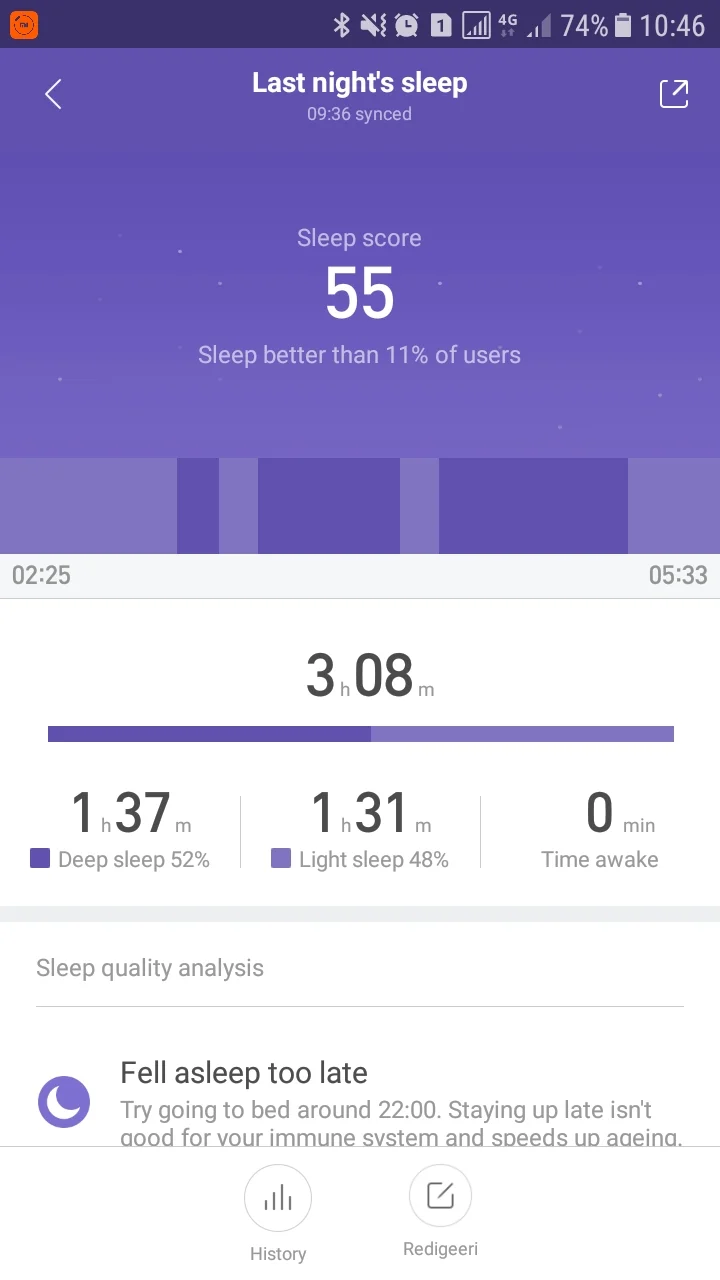Select the Bluetooth icon in status bar
The height and width of the screenshot is (1280, 720).
tap(341, 25)
